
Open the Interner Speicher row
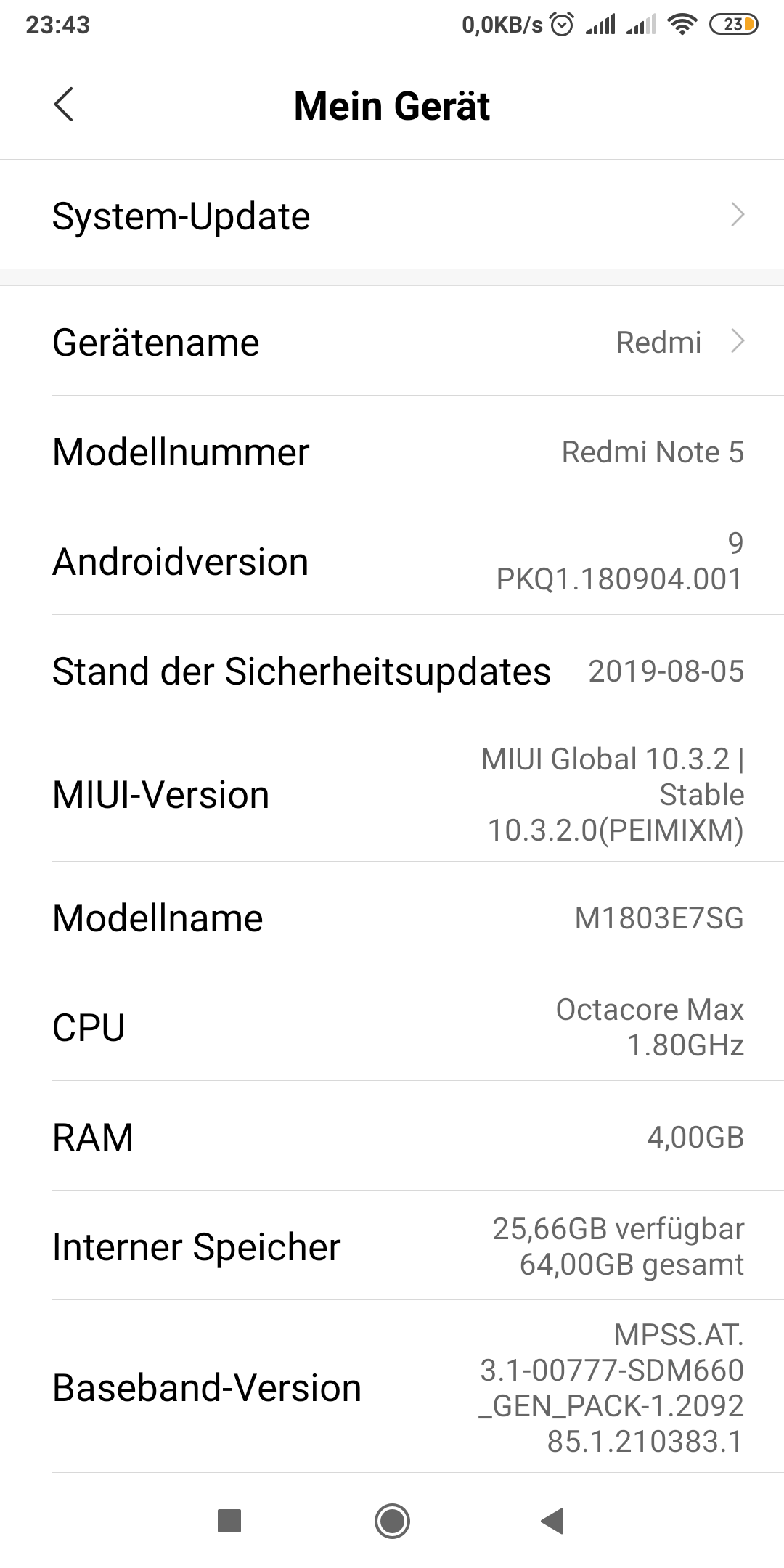tap(392, 1246)
